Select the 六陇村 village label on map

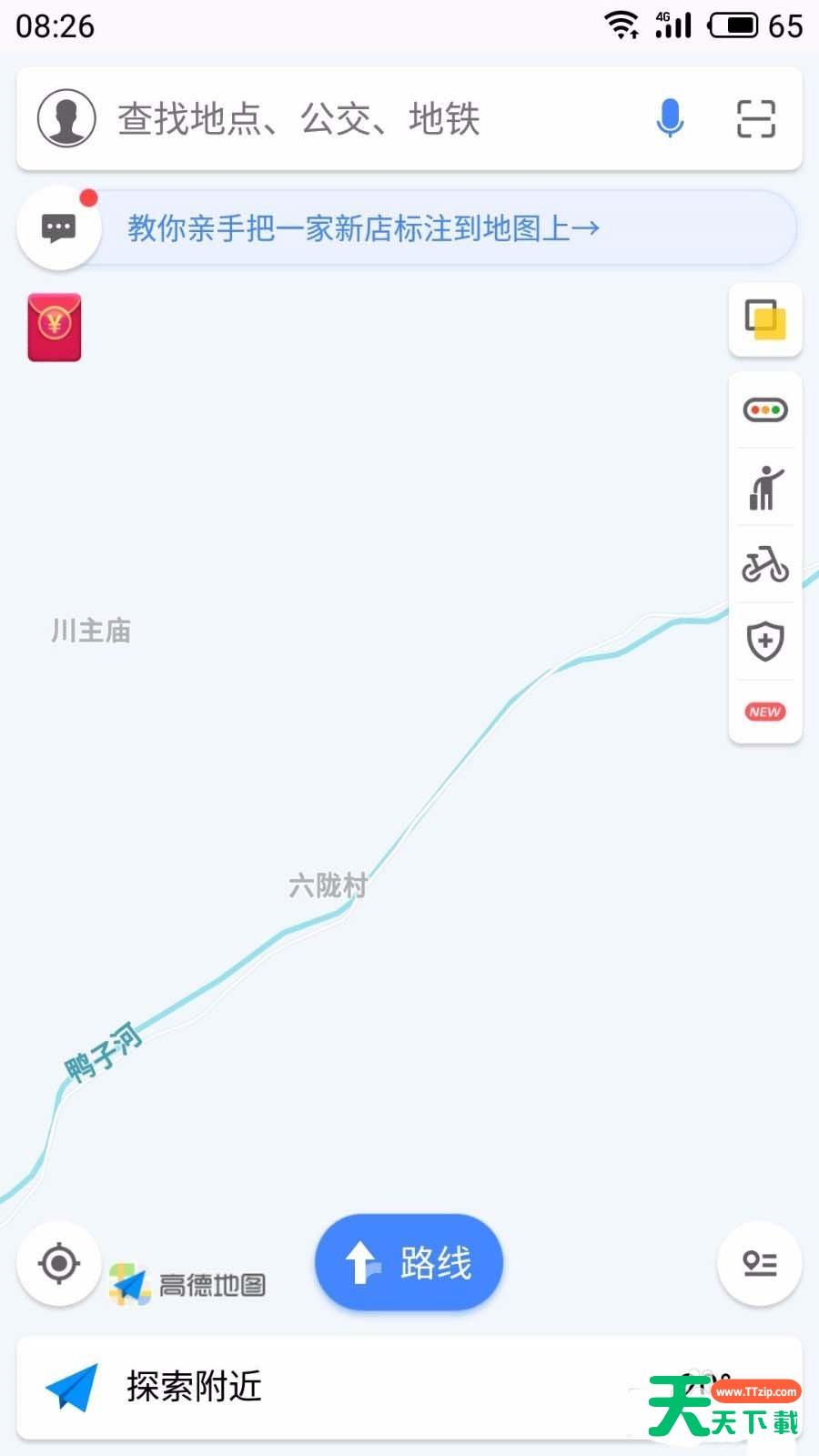tap(326, 886)
